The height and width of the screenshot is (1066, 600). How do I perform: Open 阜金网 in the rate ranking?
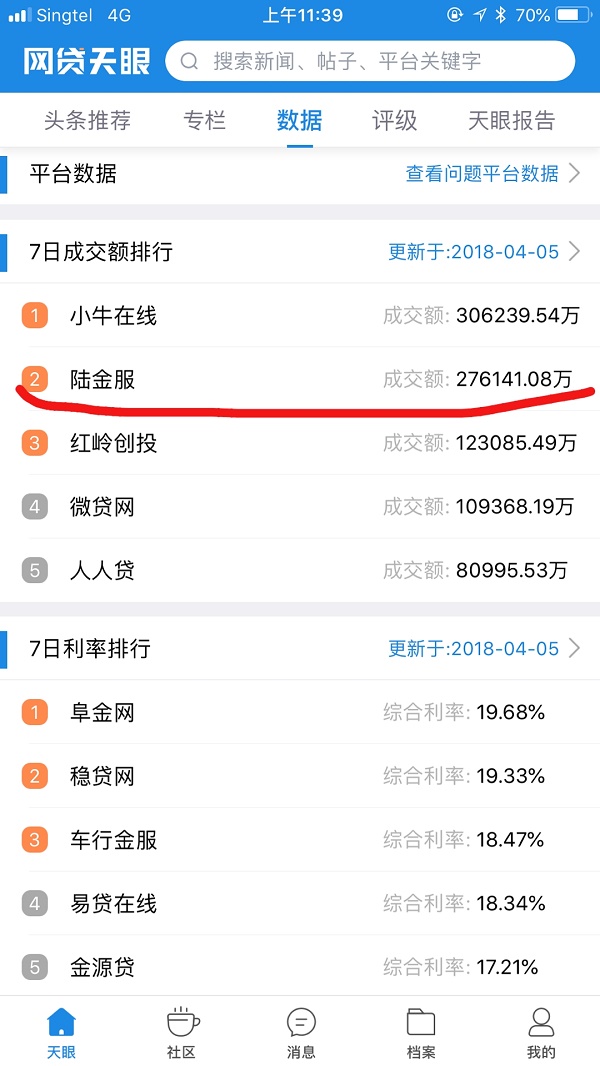coord(102,713)
